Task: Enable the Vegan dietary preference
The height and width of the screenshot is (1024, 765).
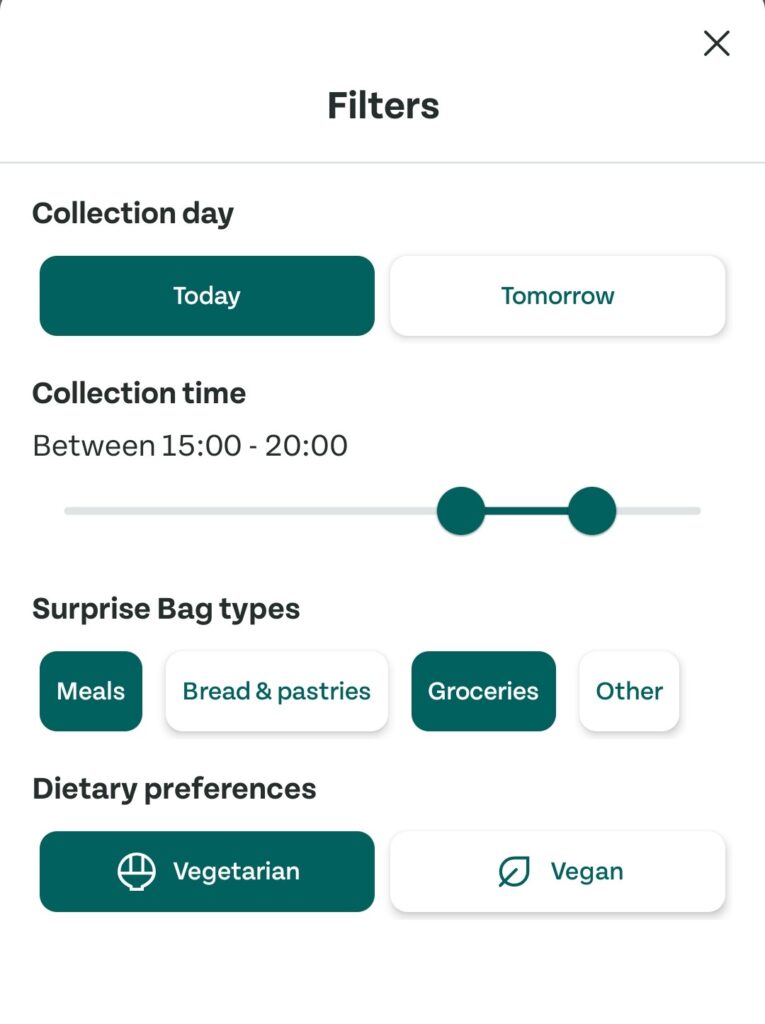Action: [557, 871]
